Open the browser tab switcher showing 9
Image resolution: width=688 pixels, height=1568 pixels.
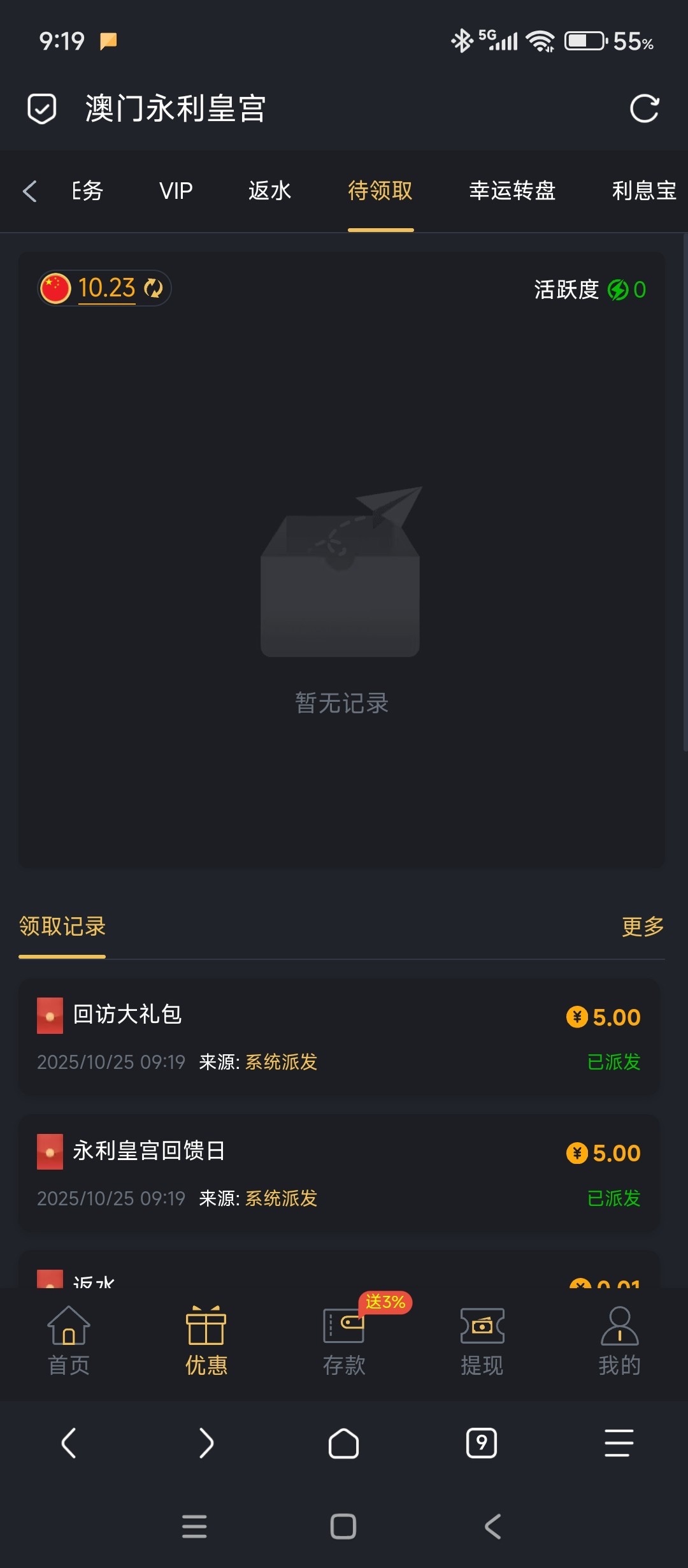coord(482,1443)
